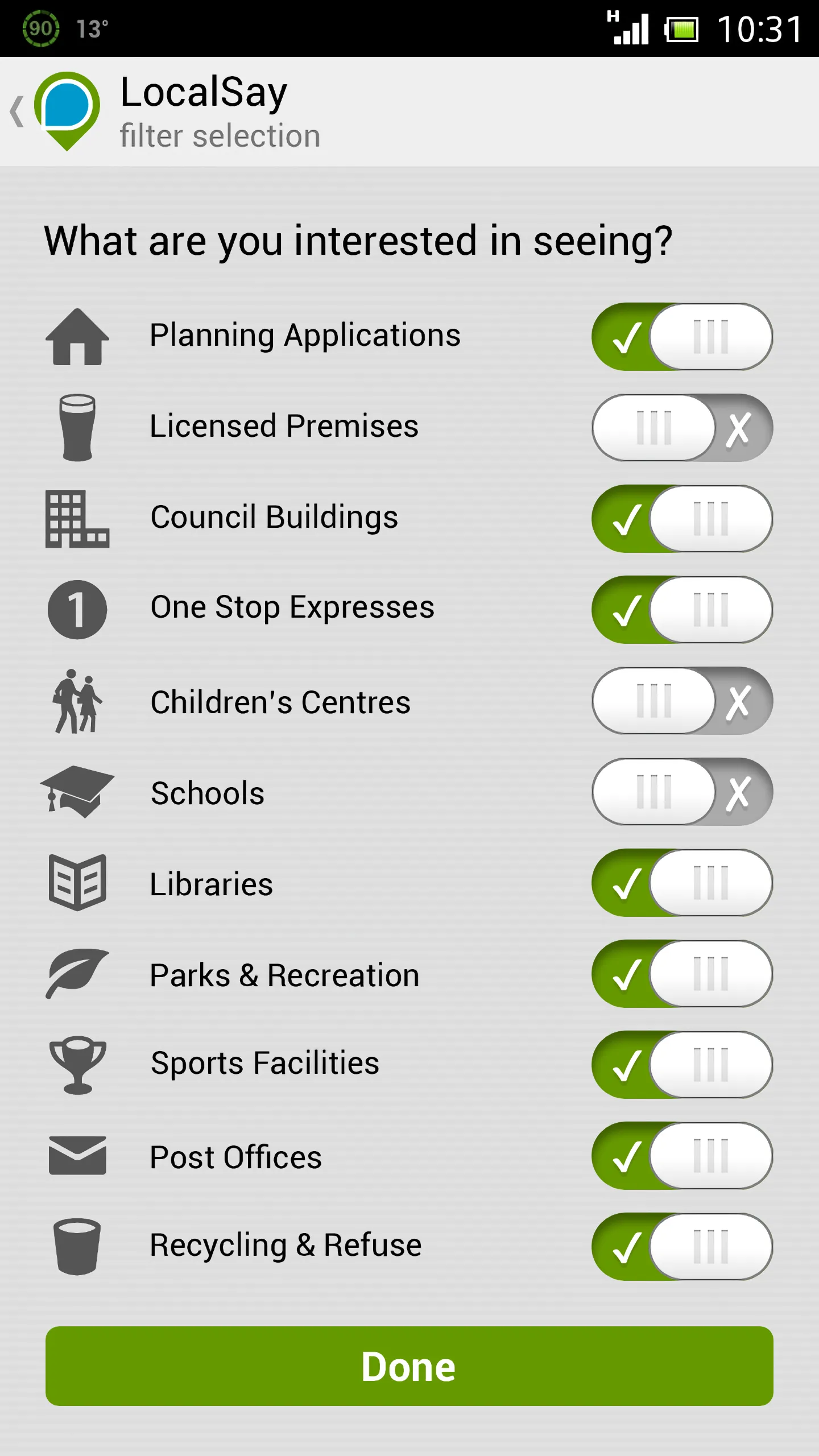Turn off the Planning Applications filter

click(x=682, y=337)
